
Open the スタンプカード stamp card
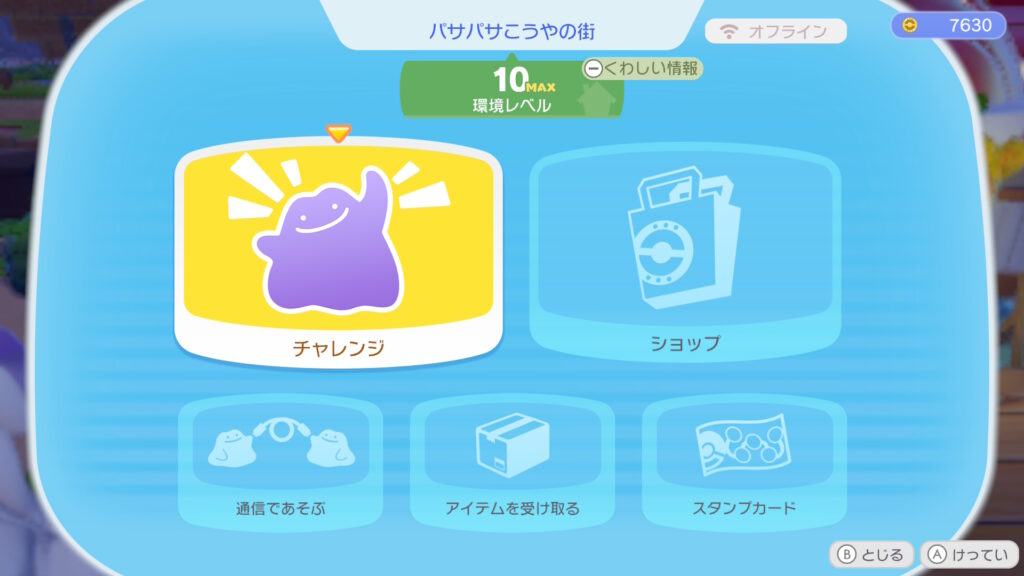point(744,462)
